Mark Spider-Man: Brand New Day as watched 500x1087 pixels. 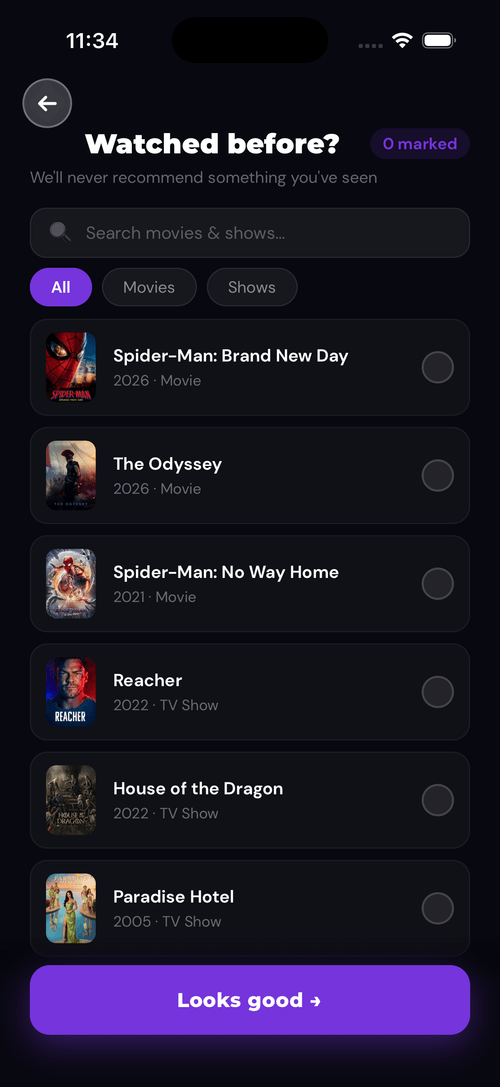coord(438,367)
